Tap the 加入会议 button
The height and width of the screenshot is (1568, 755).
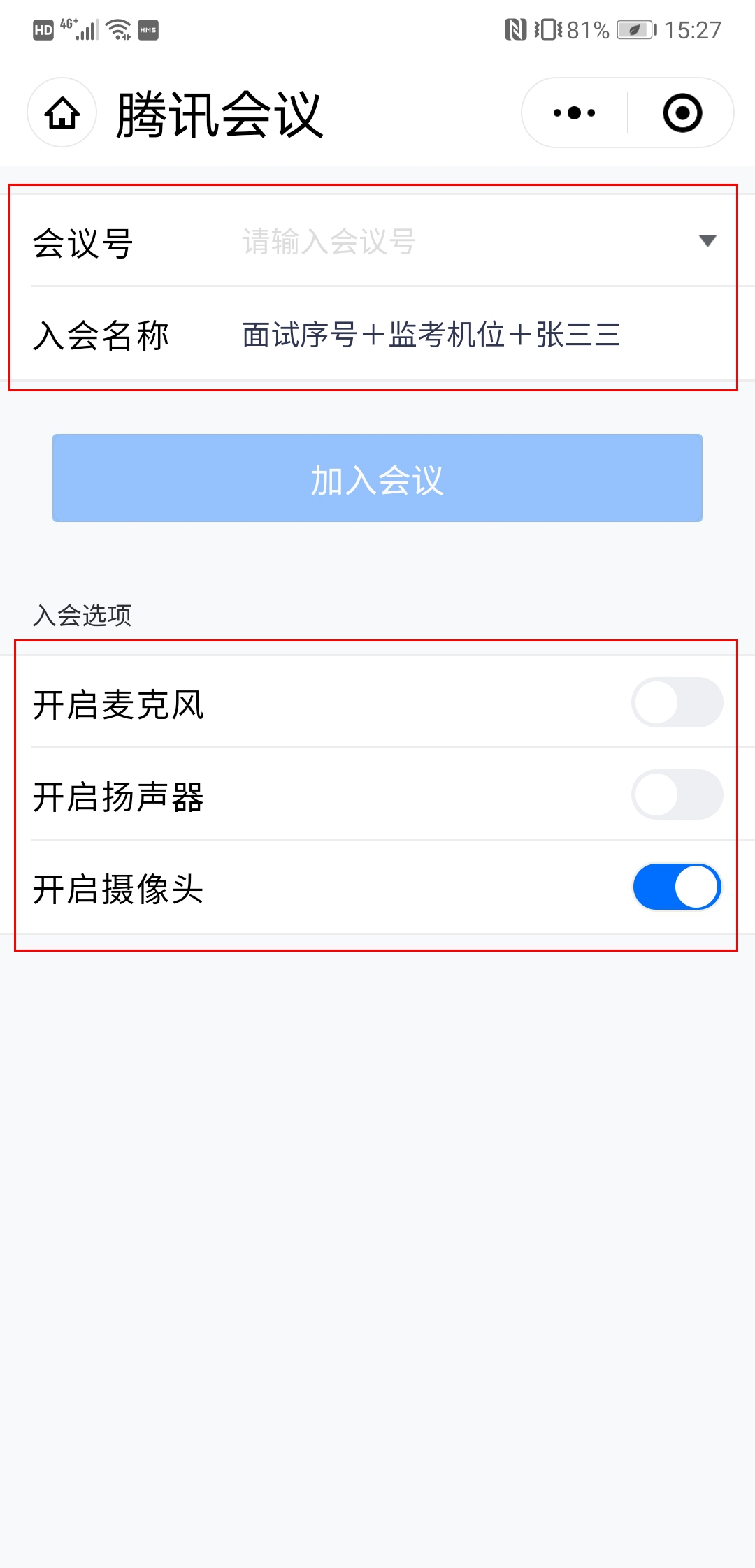pos(377,479)
